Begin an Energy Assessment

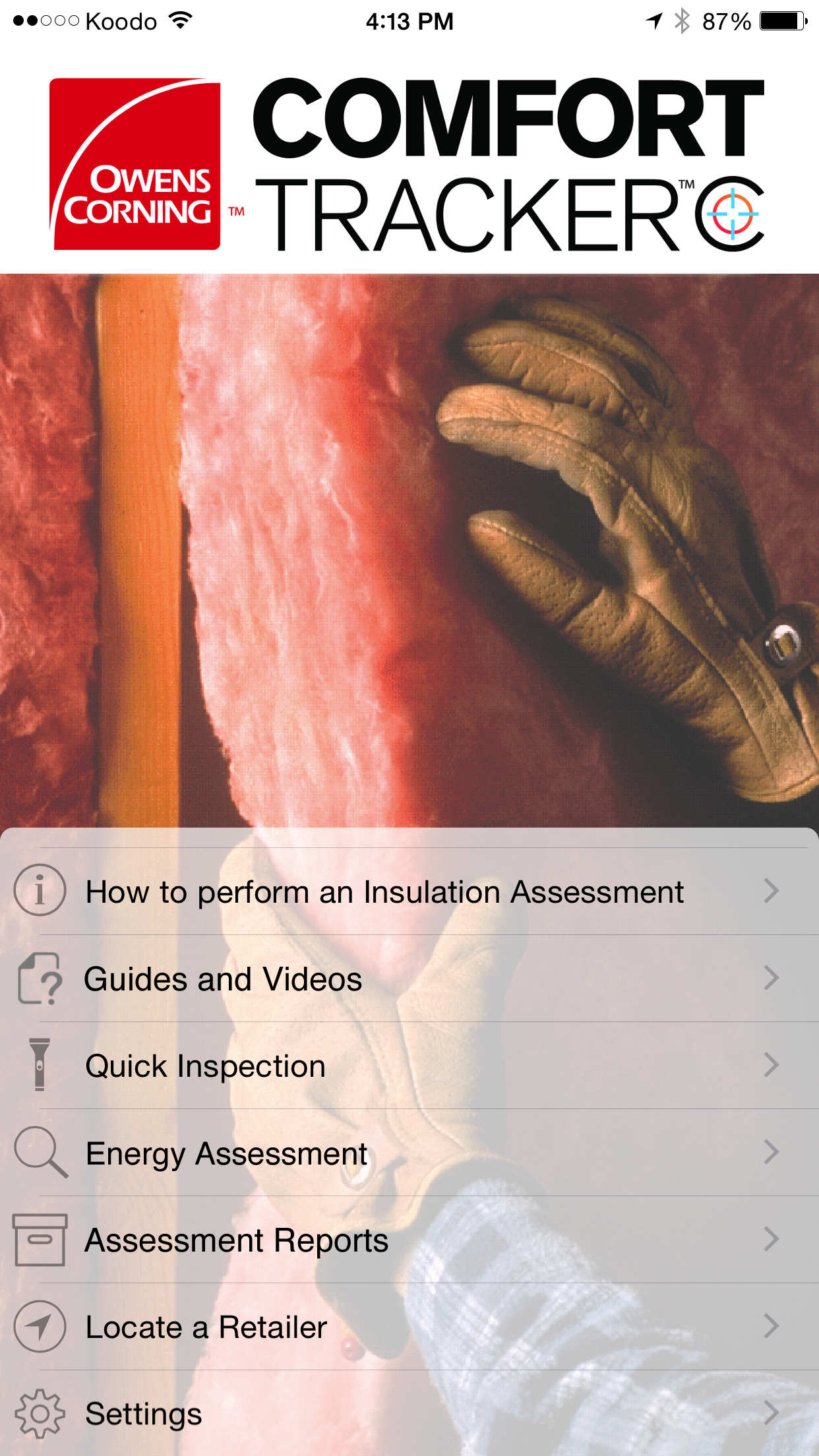[x=409, y=1153]
